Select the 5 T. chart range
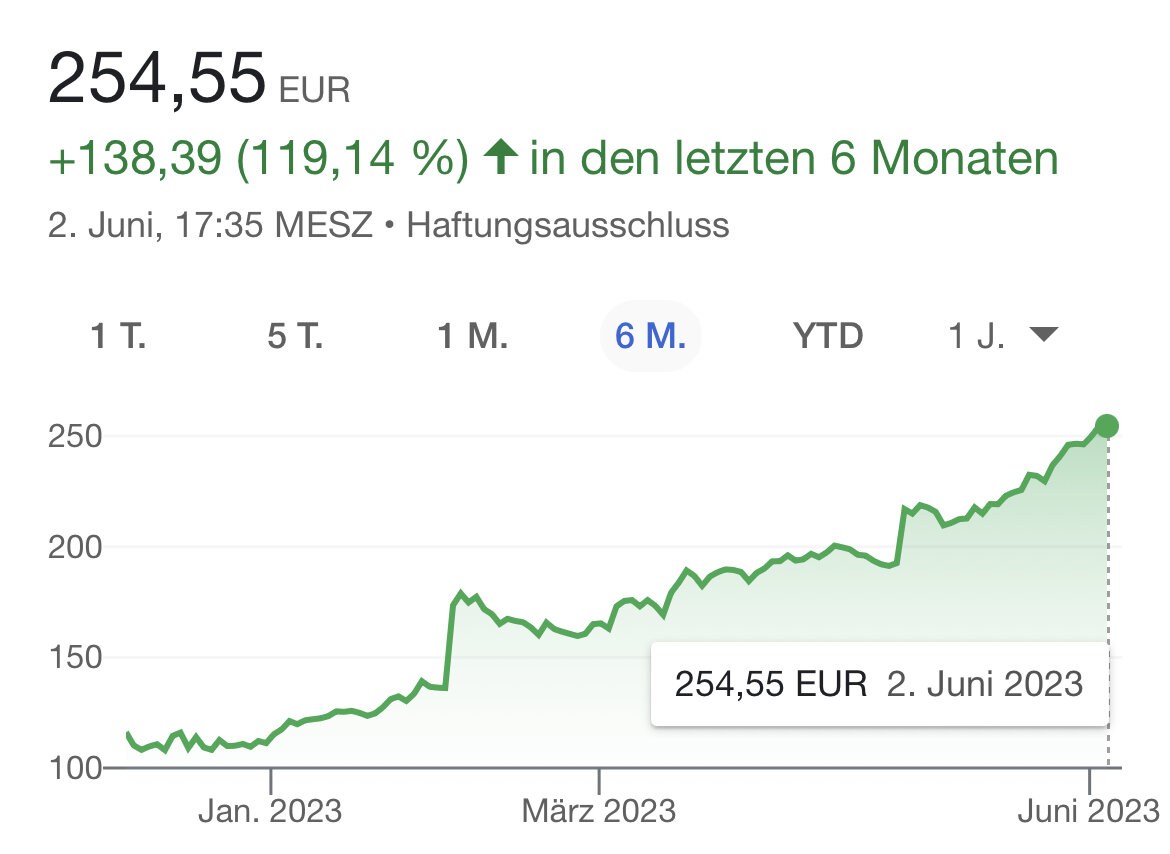 pos(295,337)
